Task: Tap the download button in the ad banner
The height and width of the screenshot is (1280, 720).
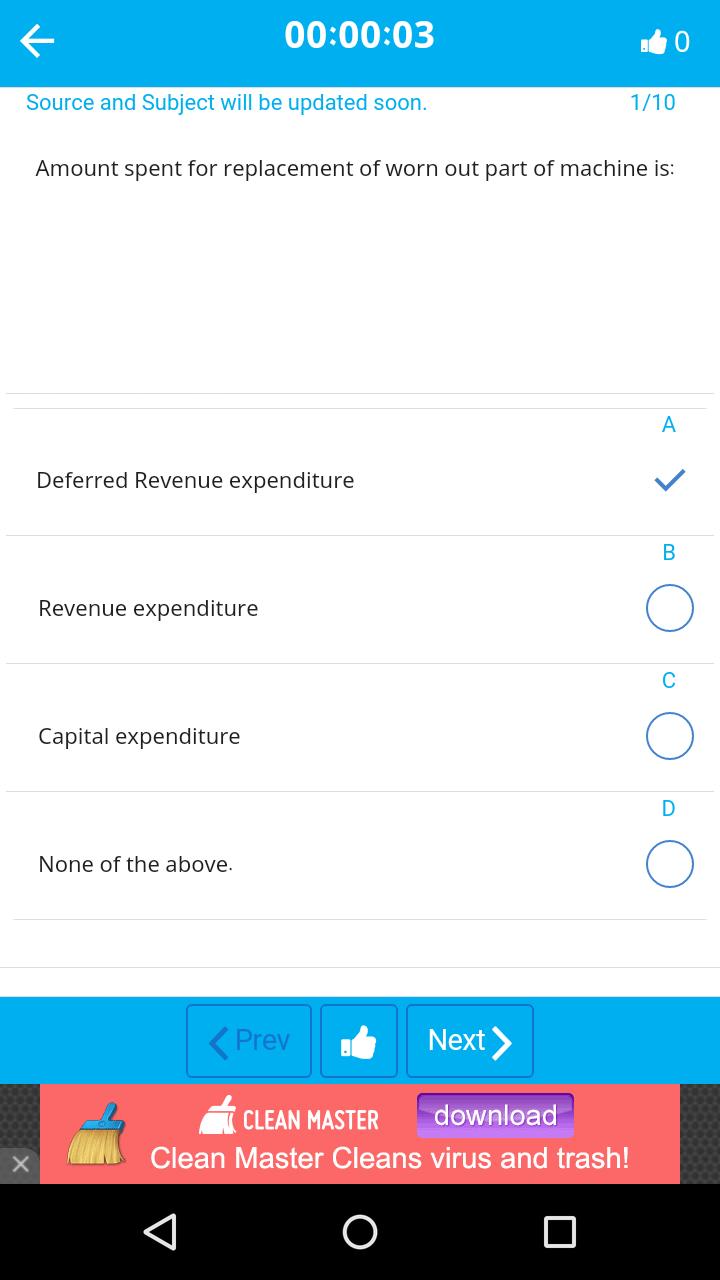Action: [495, 1114]
